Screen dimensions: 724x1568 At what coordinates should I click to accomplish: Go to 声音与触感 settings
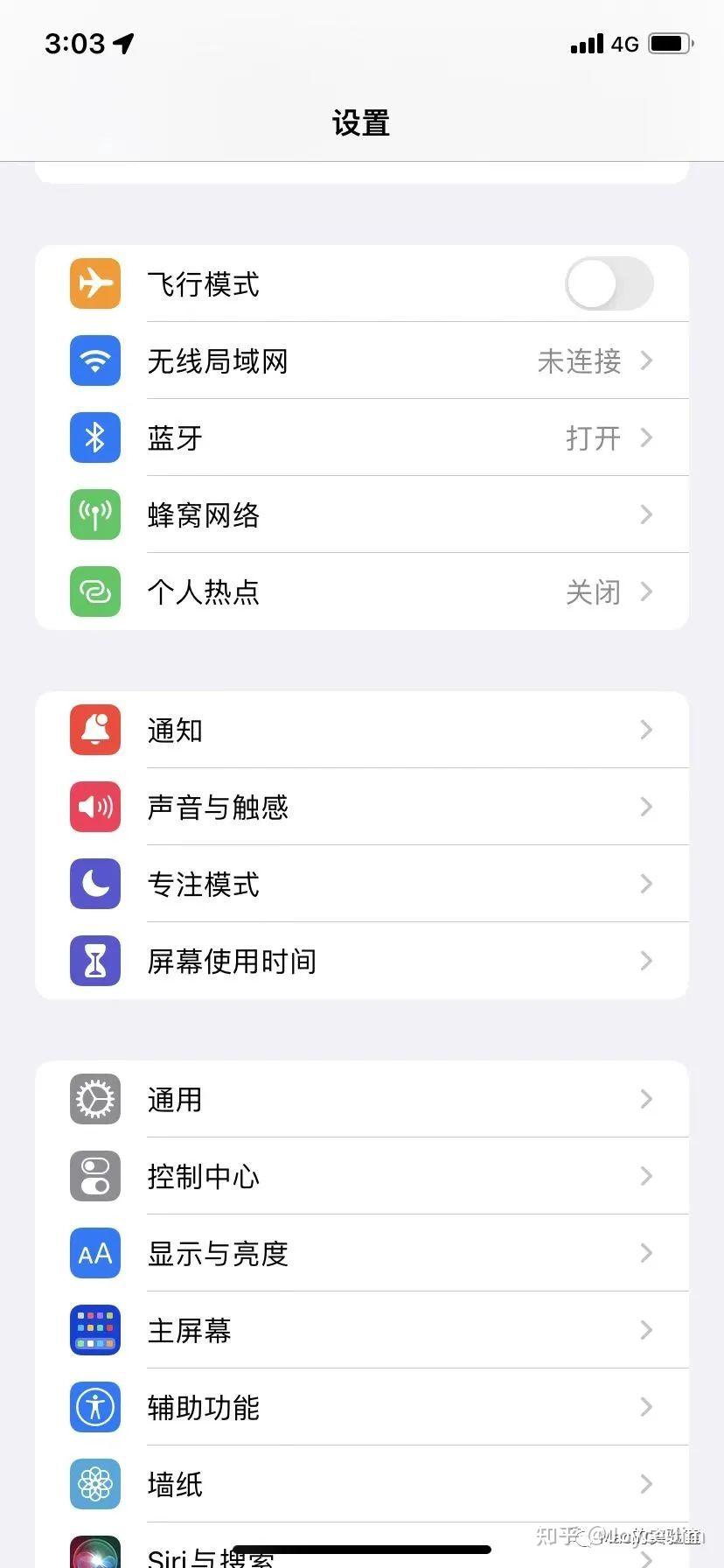(362, 807)
